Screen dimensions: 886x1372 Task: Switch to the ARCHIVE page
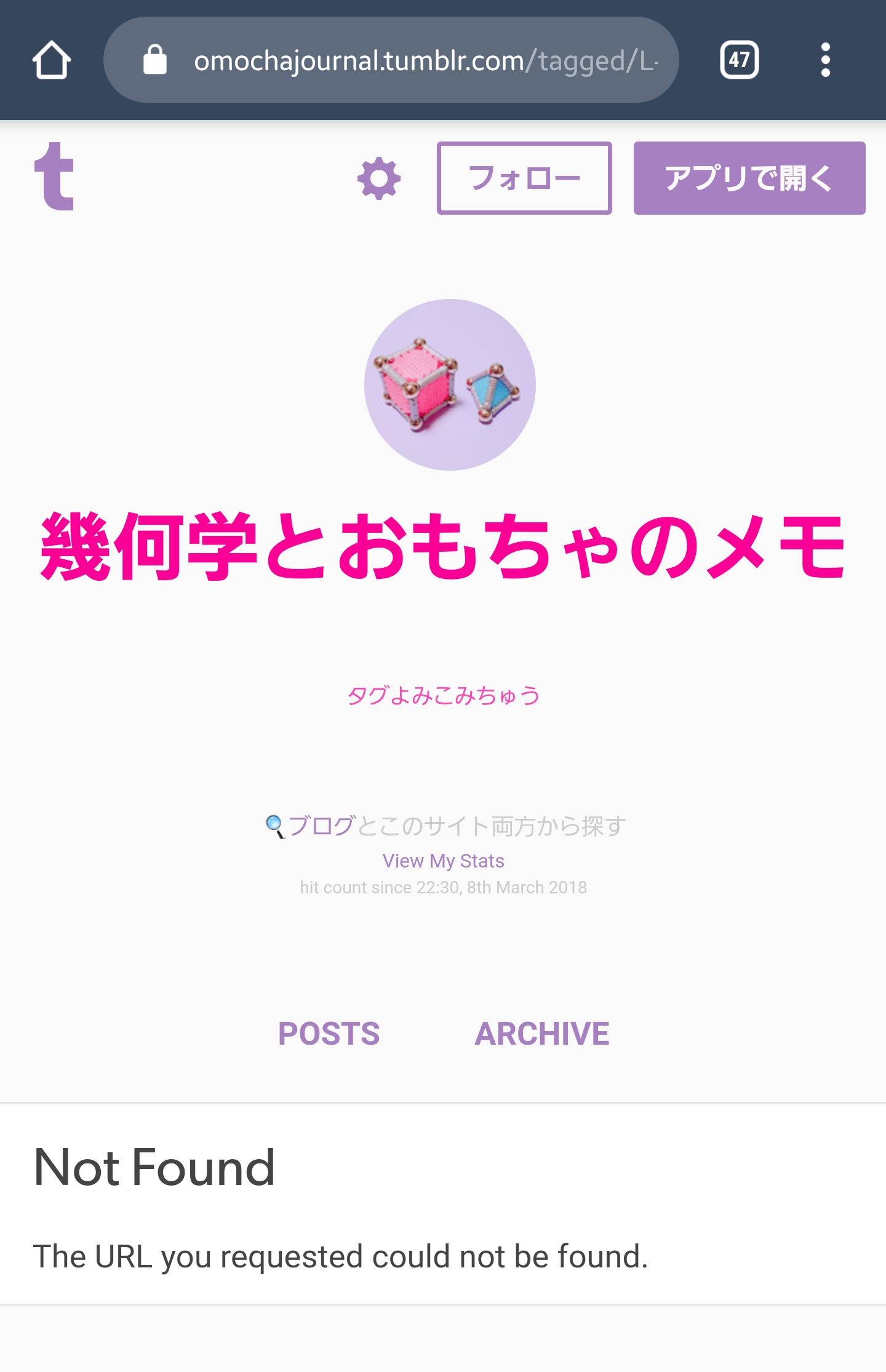pos(541,1034)
